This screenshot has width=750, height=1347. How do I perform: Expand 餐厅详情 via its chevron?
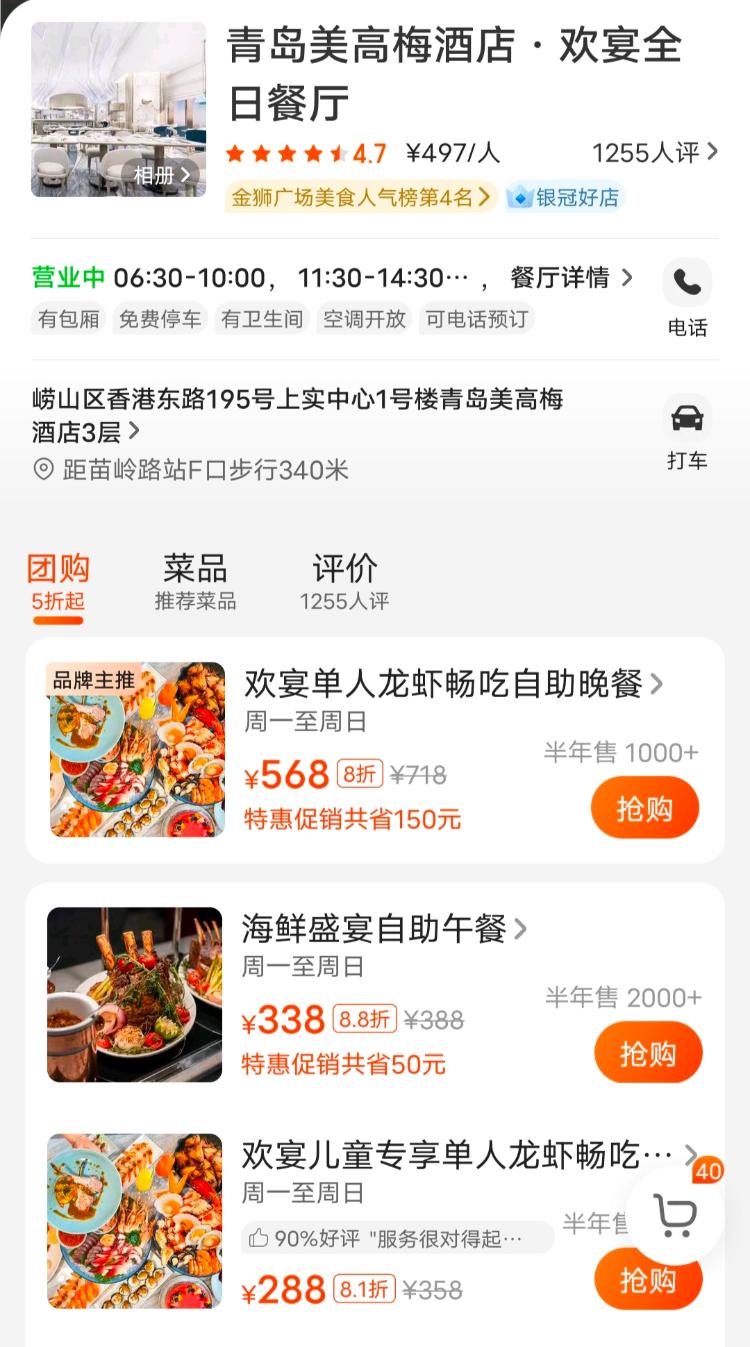(624, 278)
